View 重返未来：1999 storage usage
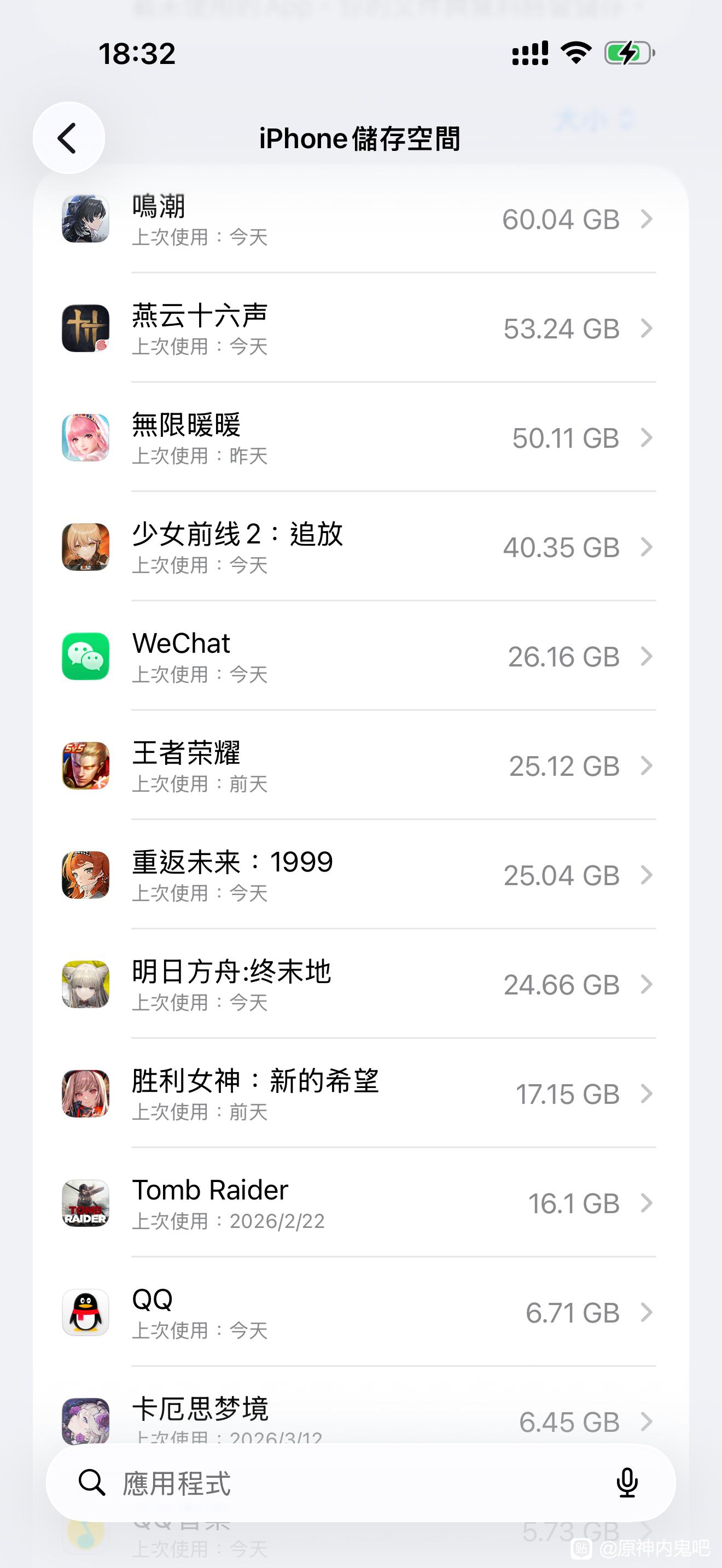 point(359,875)
